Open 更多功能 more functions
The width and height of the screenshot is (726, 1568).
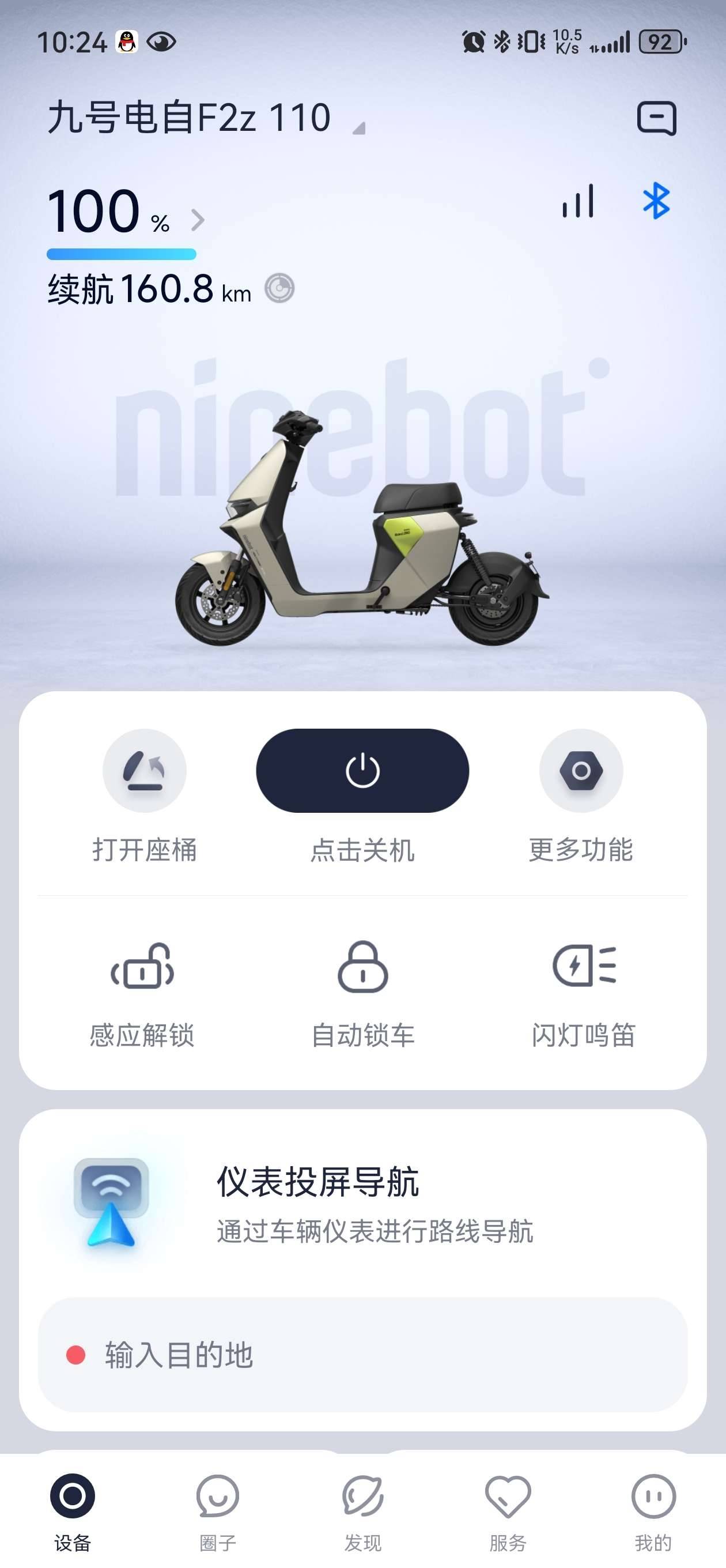point(581,771)
